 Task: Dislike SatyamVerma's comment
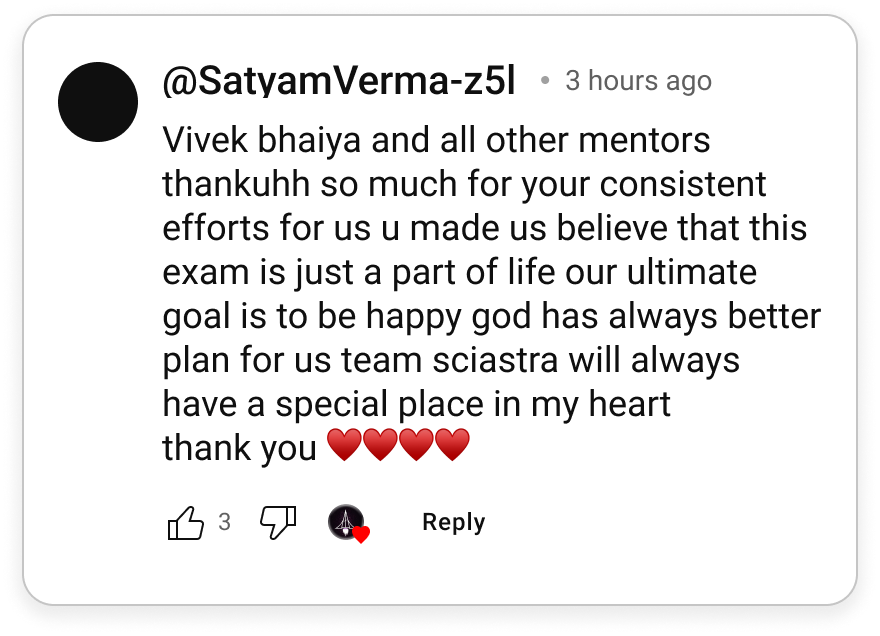278,522
